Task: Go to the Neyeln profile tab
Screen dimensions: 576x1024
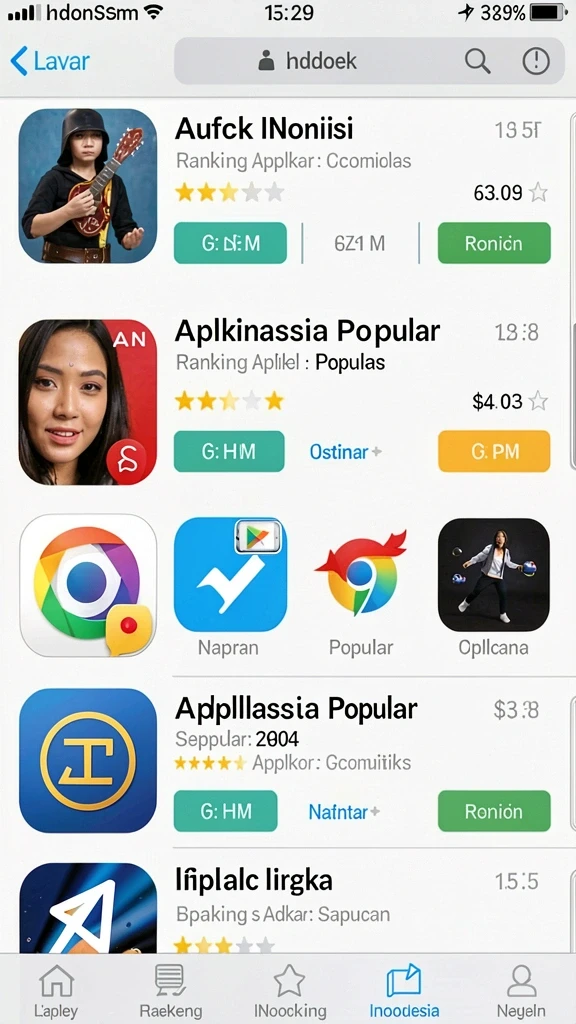Action: (520, 991)
